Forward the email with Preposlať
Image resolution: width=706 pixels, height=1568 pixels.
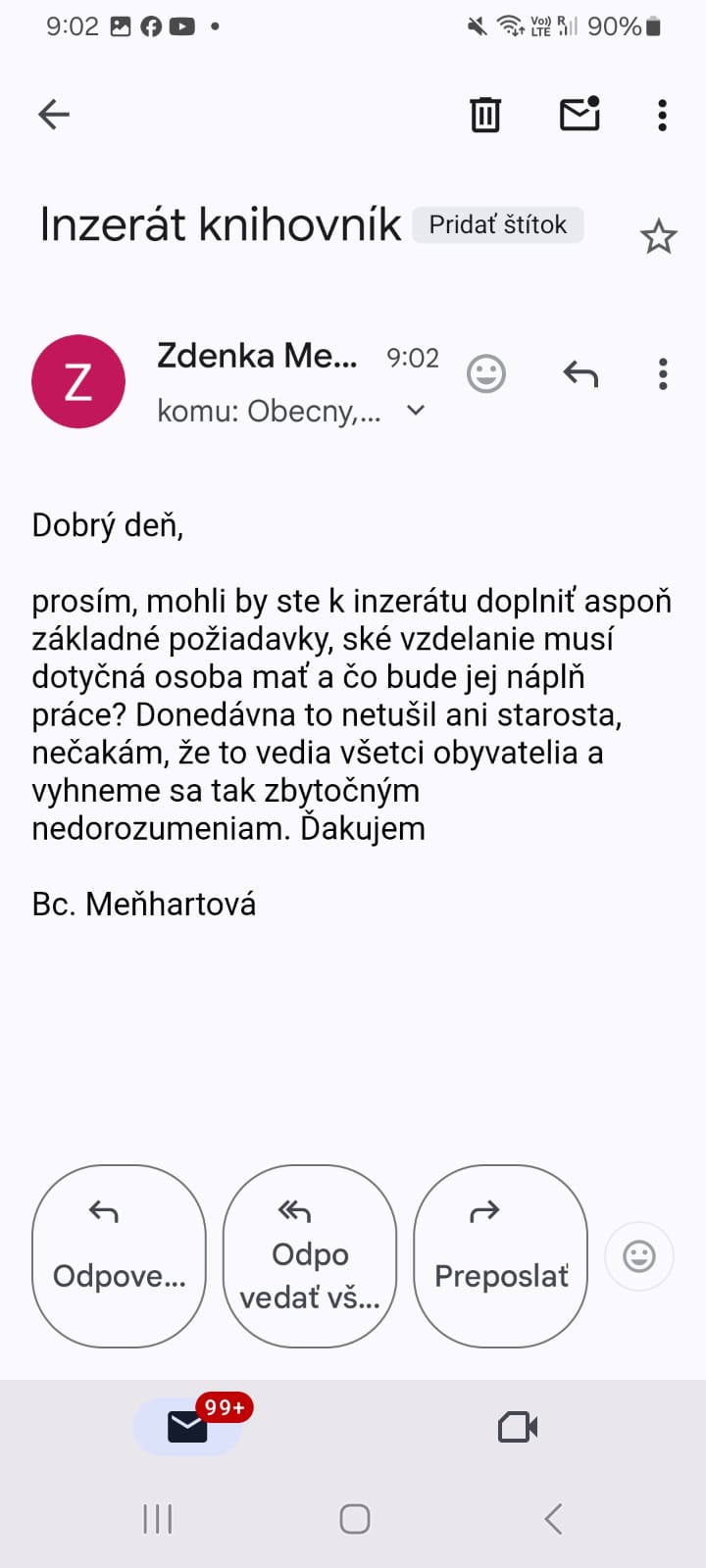[501, 1255]
